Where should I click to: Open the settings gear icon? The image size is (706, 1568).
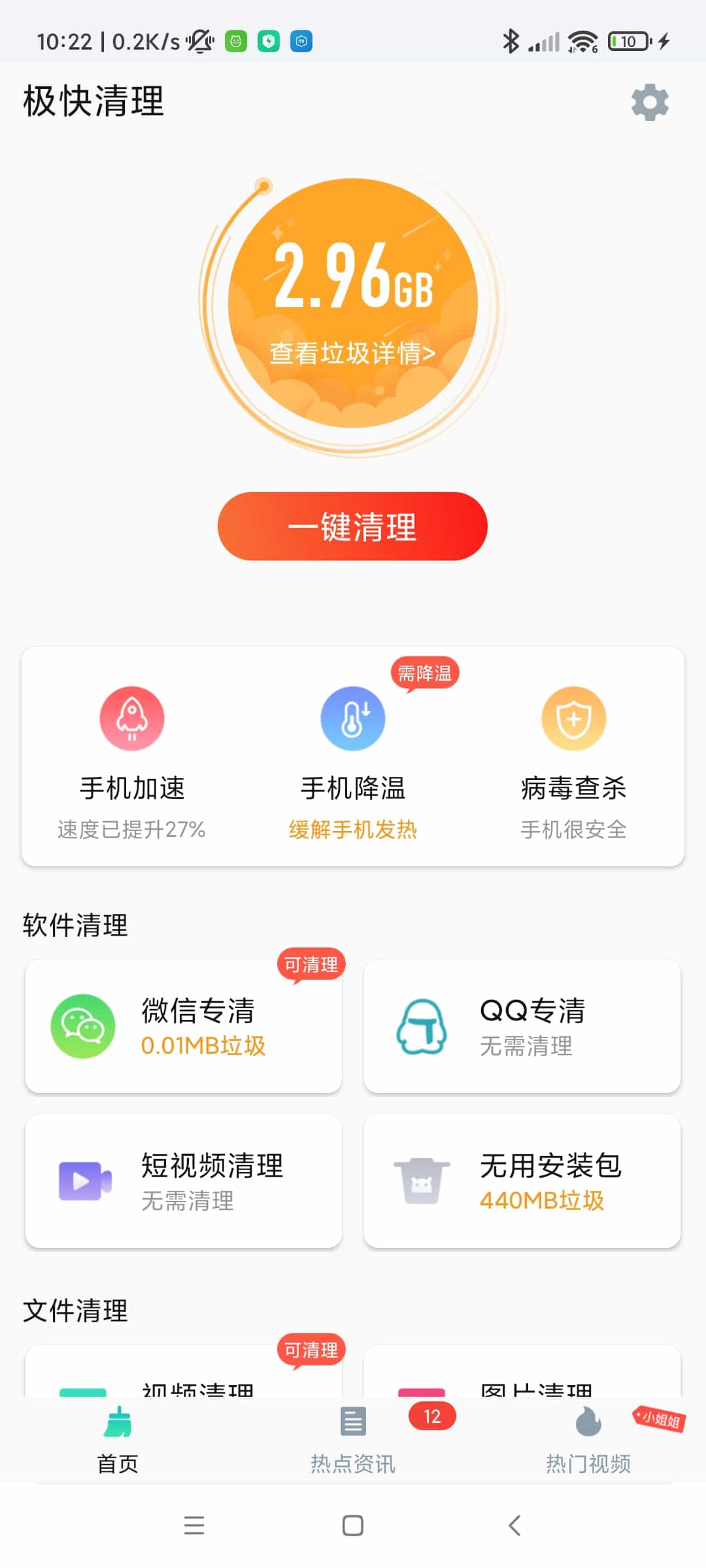pyautogui.click(x=650, y=102)
